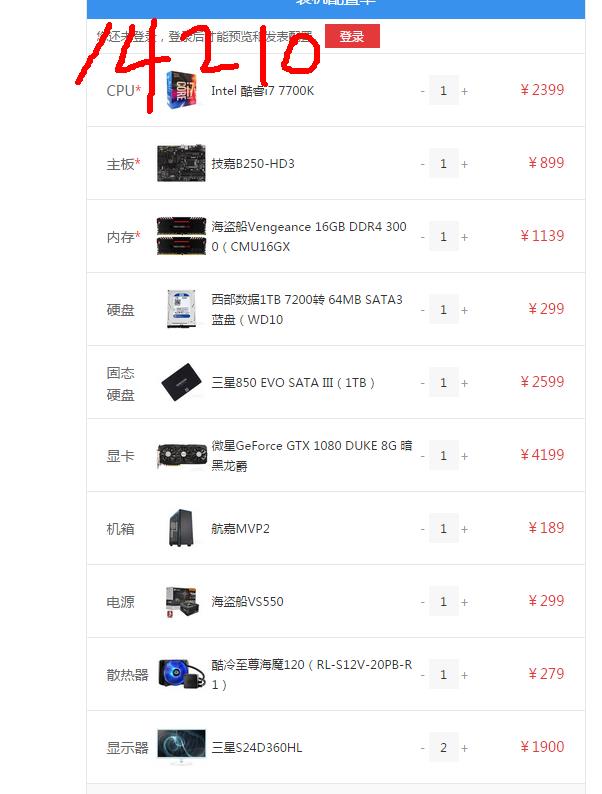The width and height of the screenshot is (602, 794).
Task: Increase quantity of 三星850 EVO SSD
Action: pos(465,383)
